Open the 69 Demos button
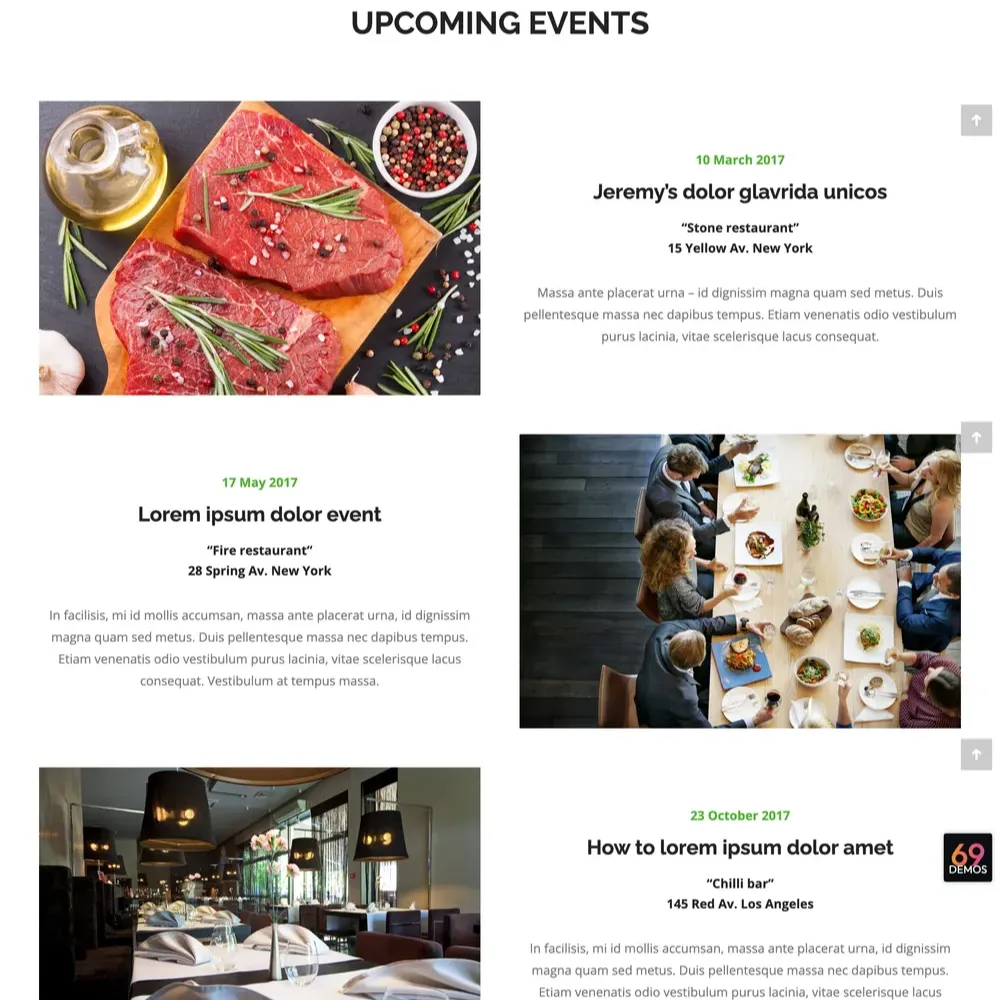This screenshot has height=1000, width=1000. 967,857
